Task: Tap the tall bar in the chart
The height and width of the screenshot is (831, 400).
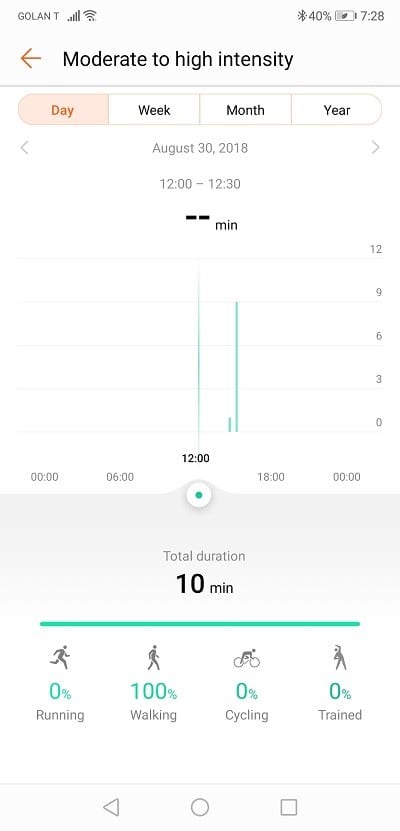Action: (x=237, y=367)
